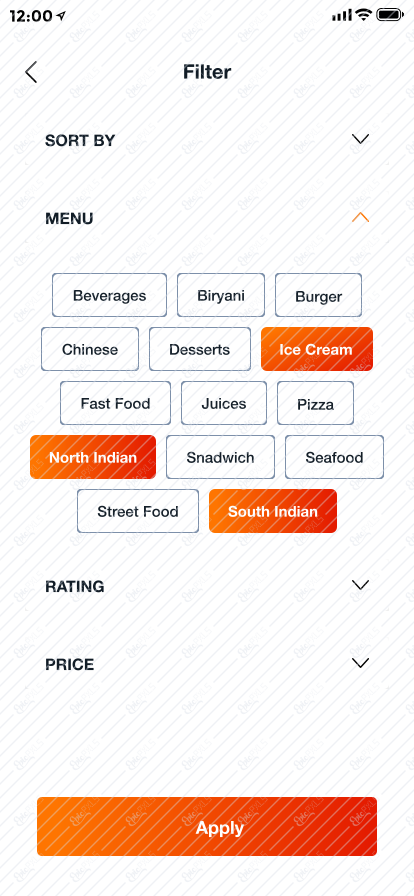Viewport: 414px width, 896px height.
Task: Expand the Sort By section
Action: coord(360,139)
